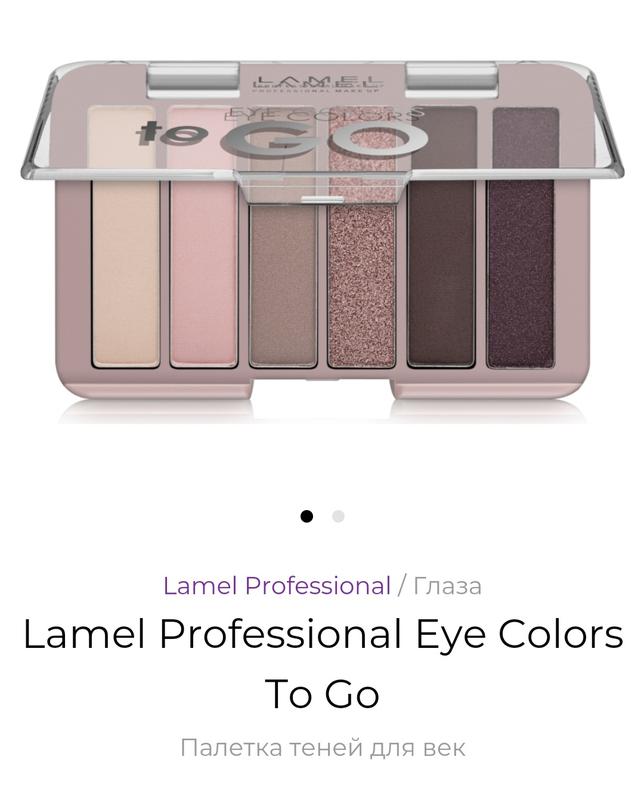
Task: Open the Lamel Professional brand link
Action: (276, 586)
